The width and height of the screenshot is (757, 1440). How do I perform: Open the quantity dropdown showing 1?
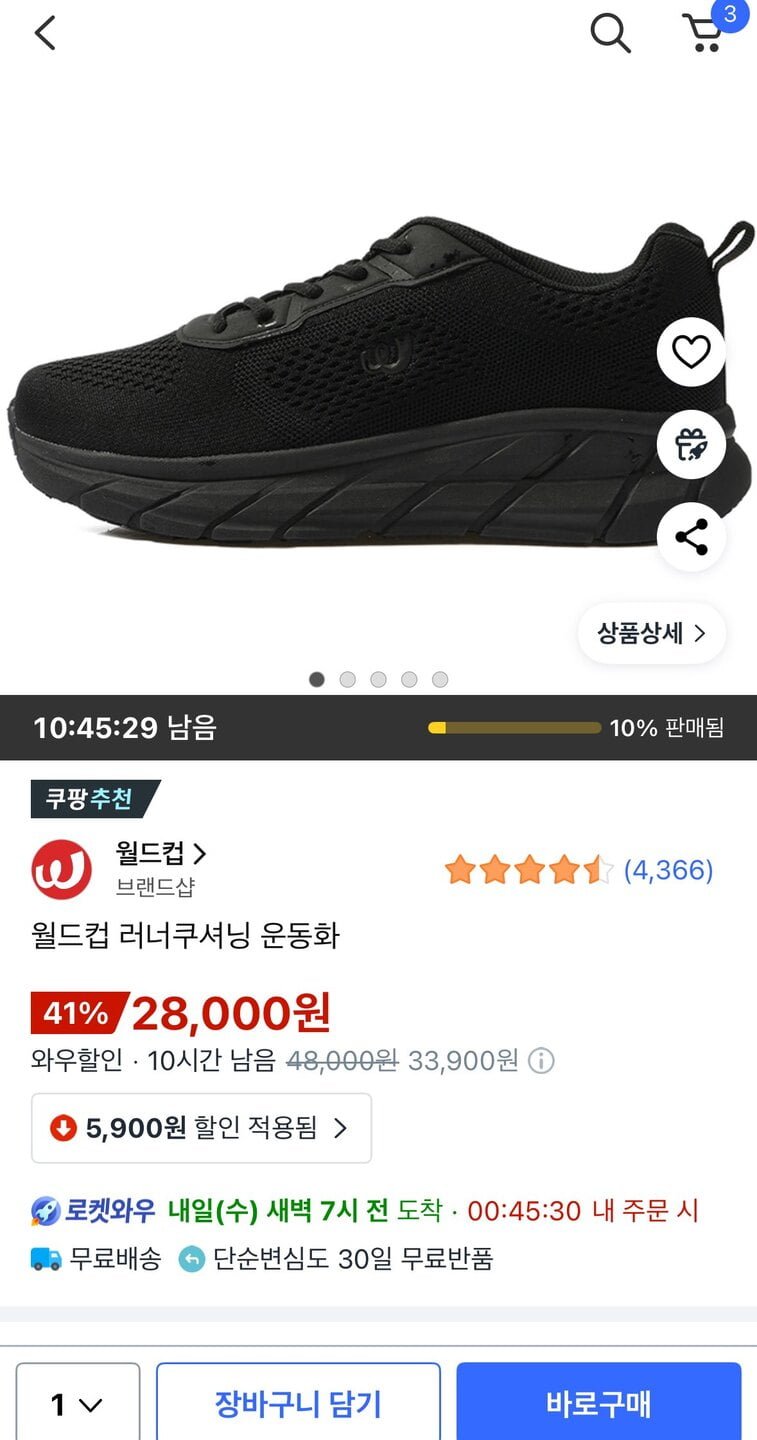[78, 1404]
